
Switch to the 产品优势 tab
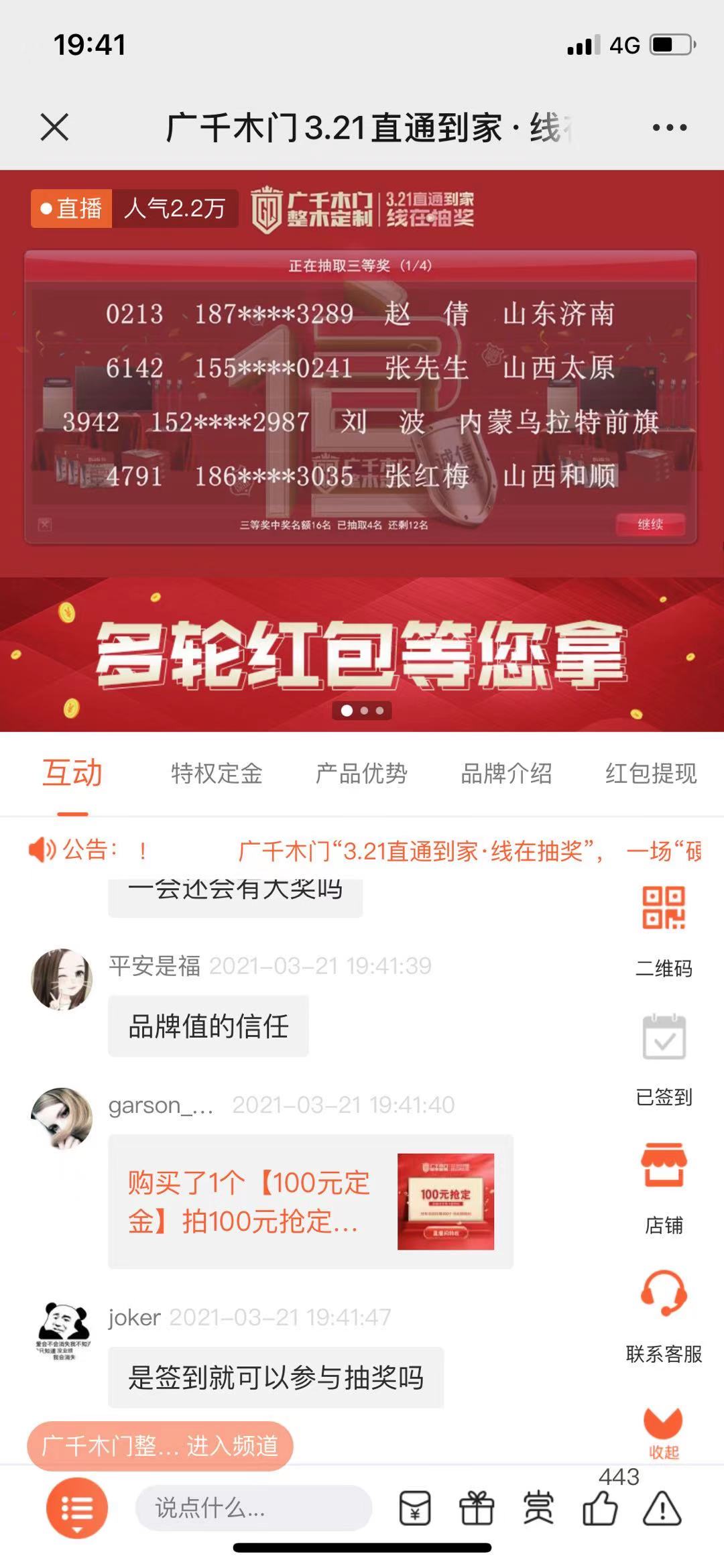[361, 774]
